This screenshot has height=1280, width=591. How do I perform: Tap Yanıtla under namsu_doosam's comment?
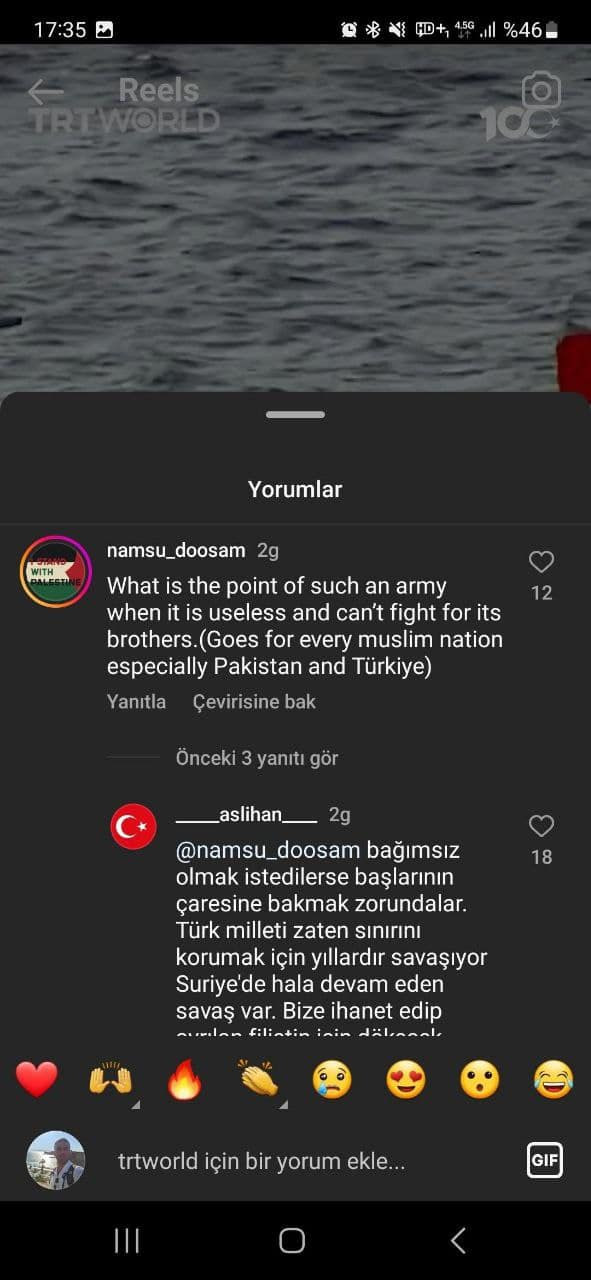(136, 702)
